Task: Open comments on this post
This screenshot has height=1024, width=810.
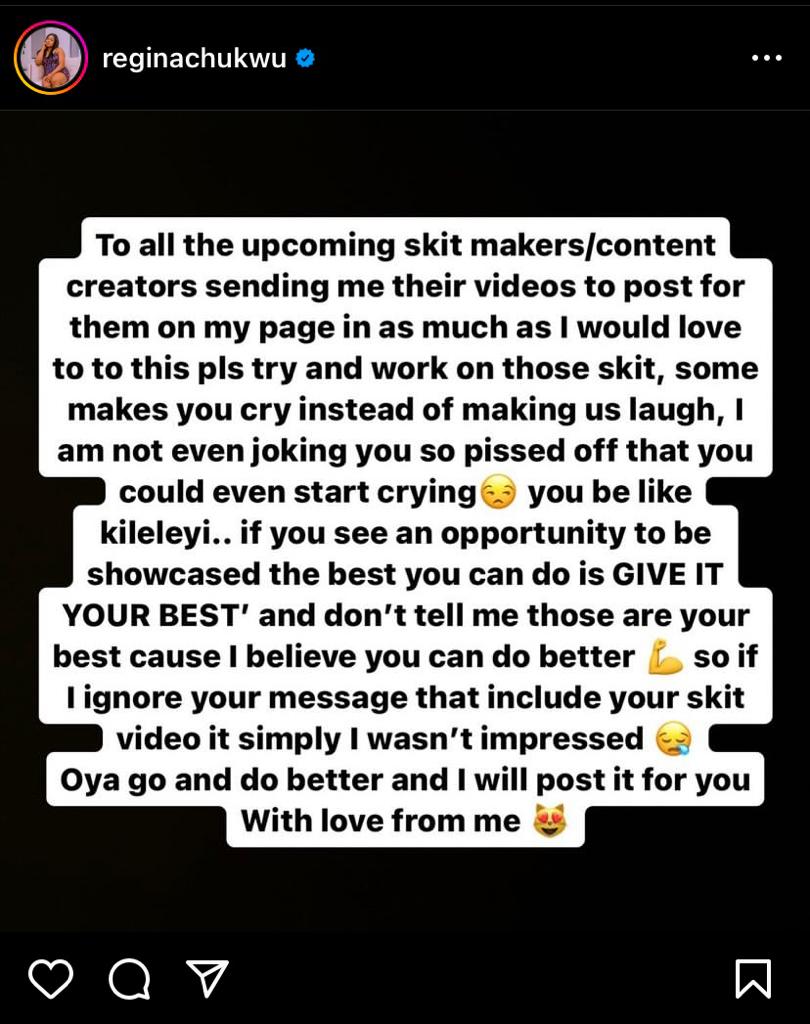Action: click(x=129, y=978)
